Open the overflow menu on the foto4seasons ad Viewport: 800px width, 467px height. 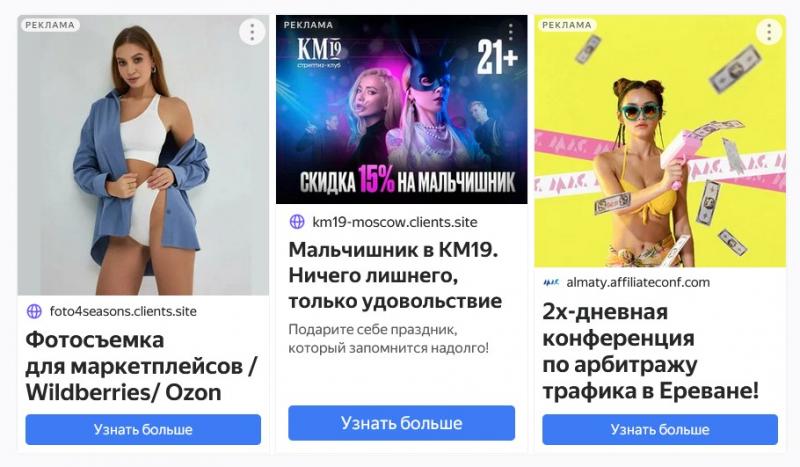(252, 31)
